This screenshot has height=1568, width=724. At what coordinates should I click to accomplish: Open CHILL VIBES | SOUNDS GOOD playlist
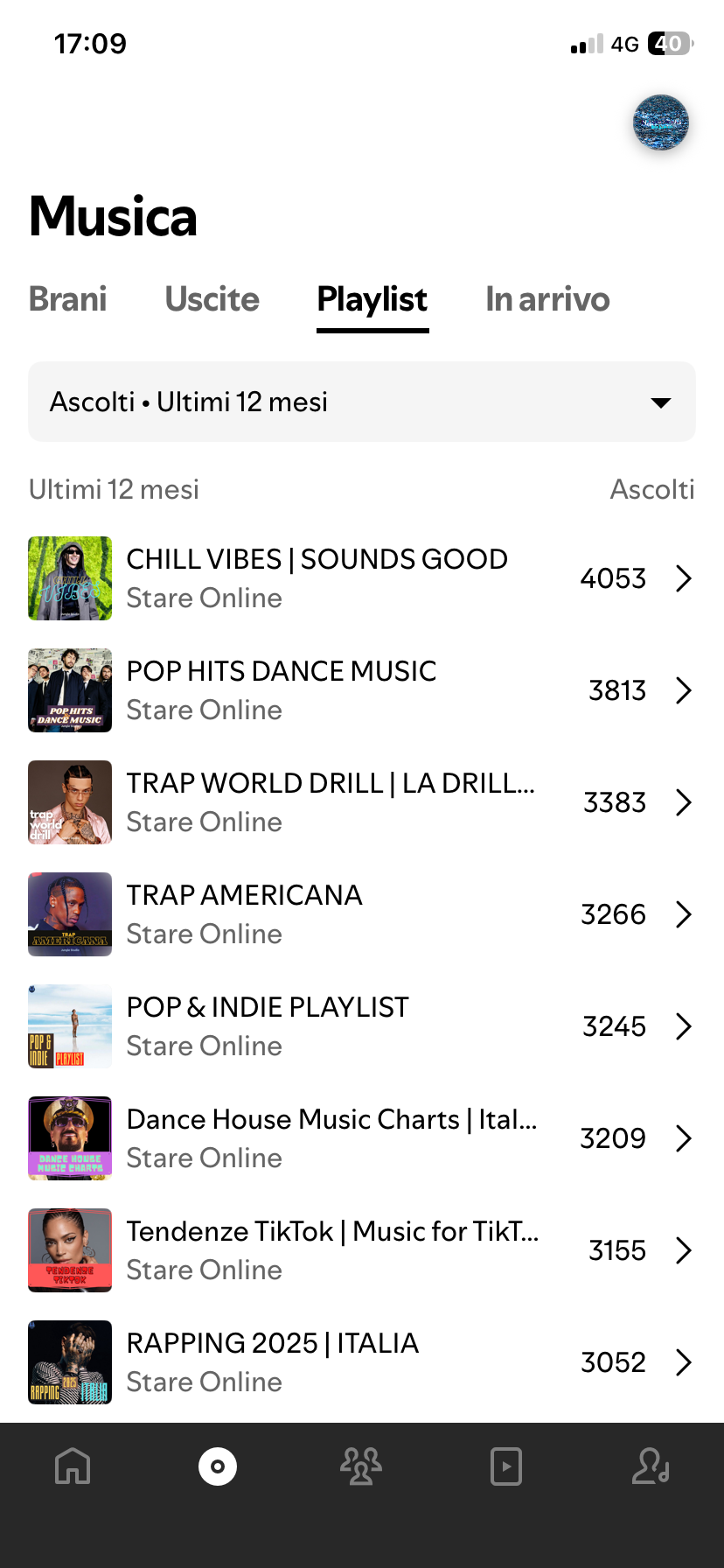(362, 578)
